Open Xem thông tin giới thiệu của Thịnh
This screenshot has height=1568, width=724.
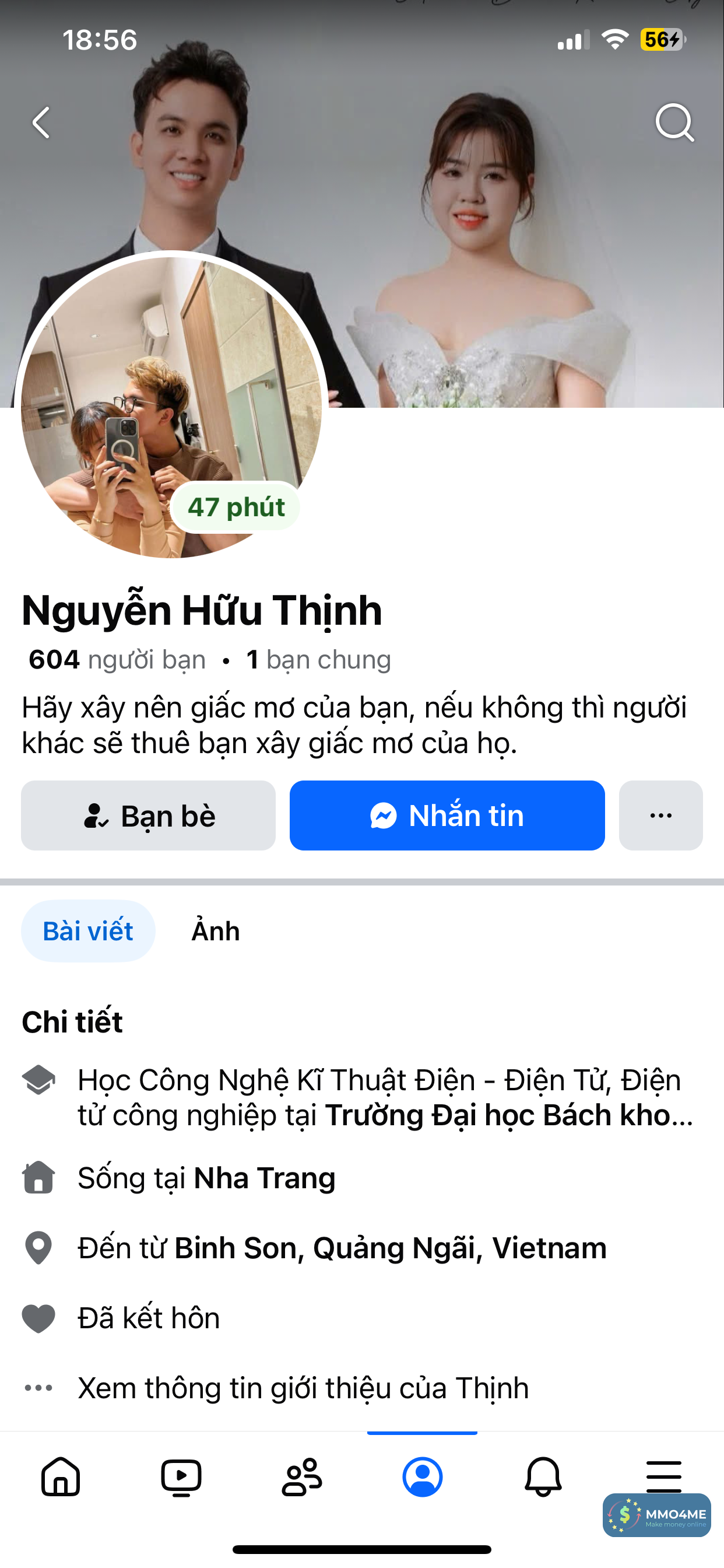point(303,1388)
